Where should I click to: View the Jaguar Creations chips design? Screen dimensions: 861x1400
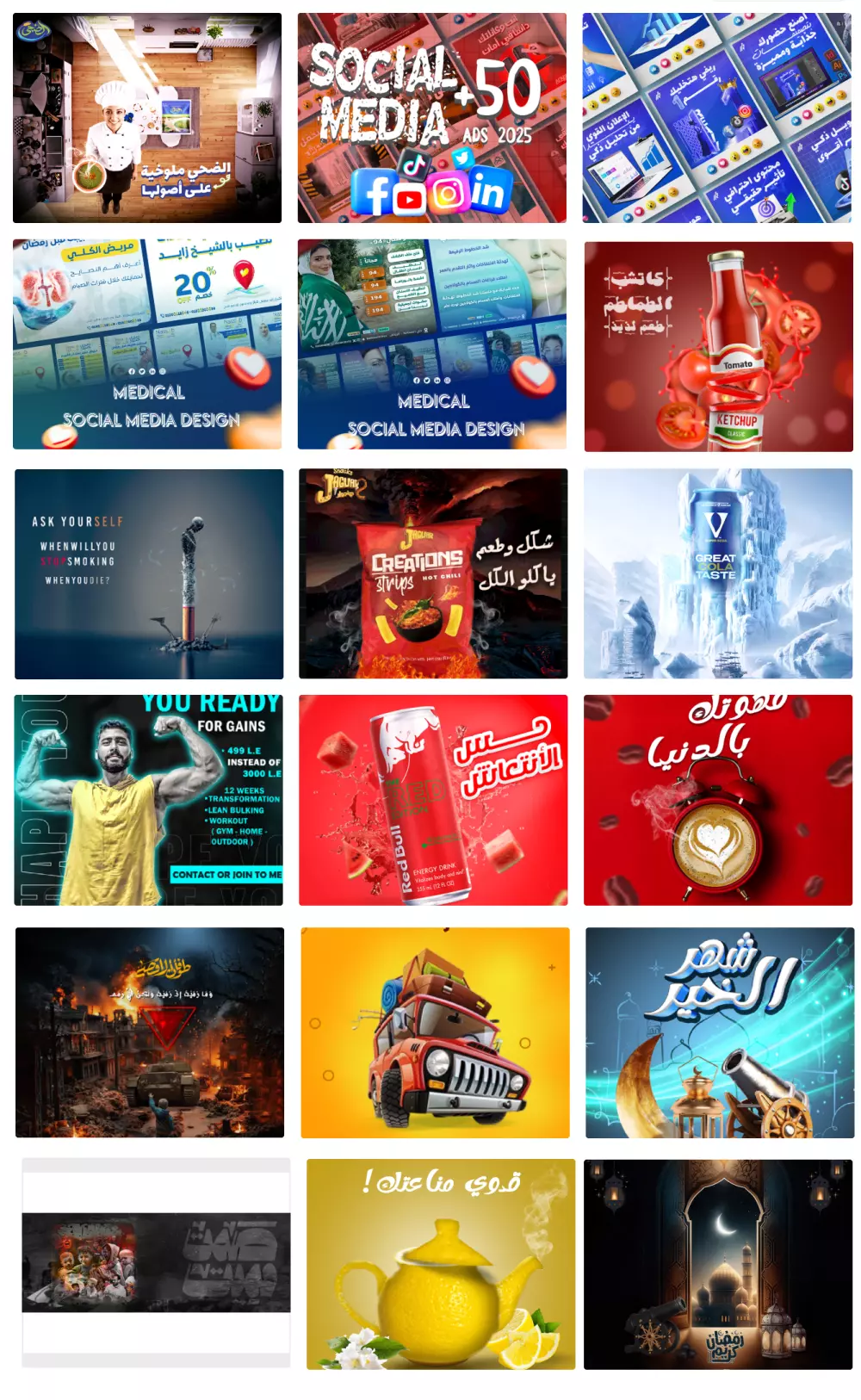click(433, 573)
